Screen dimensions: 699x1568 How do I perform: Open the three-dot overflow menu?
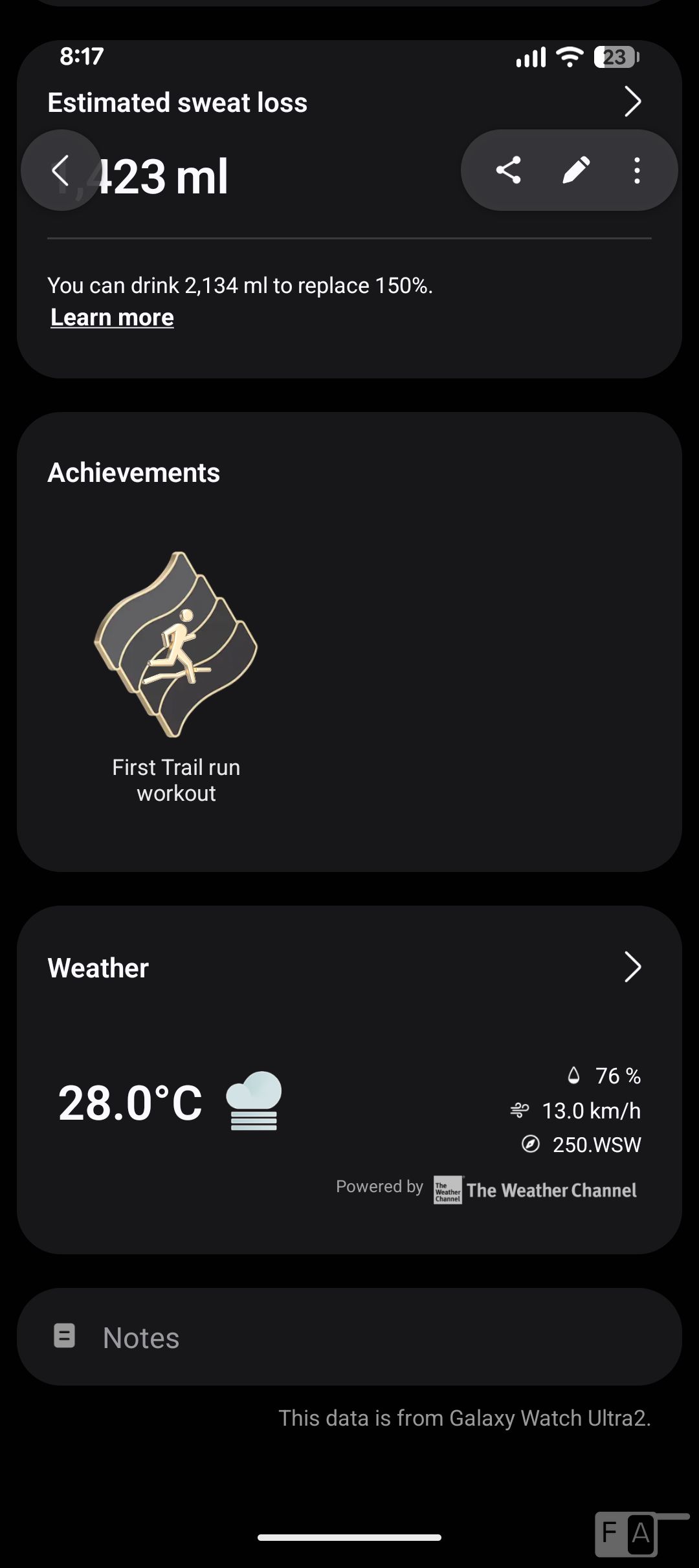[638, 170]
